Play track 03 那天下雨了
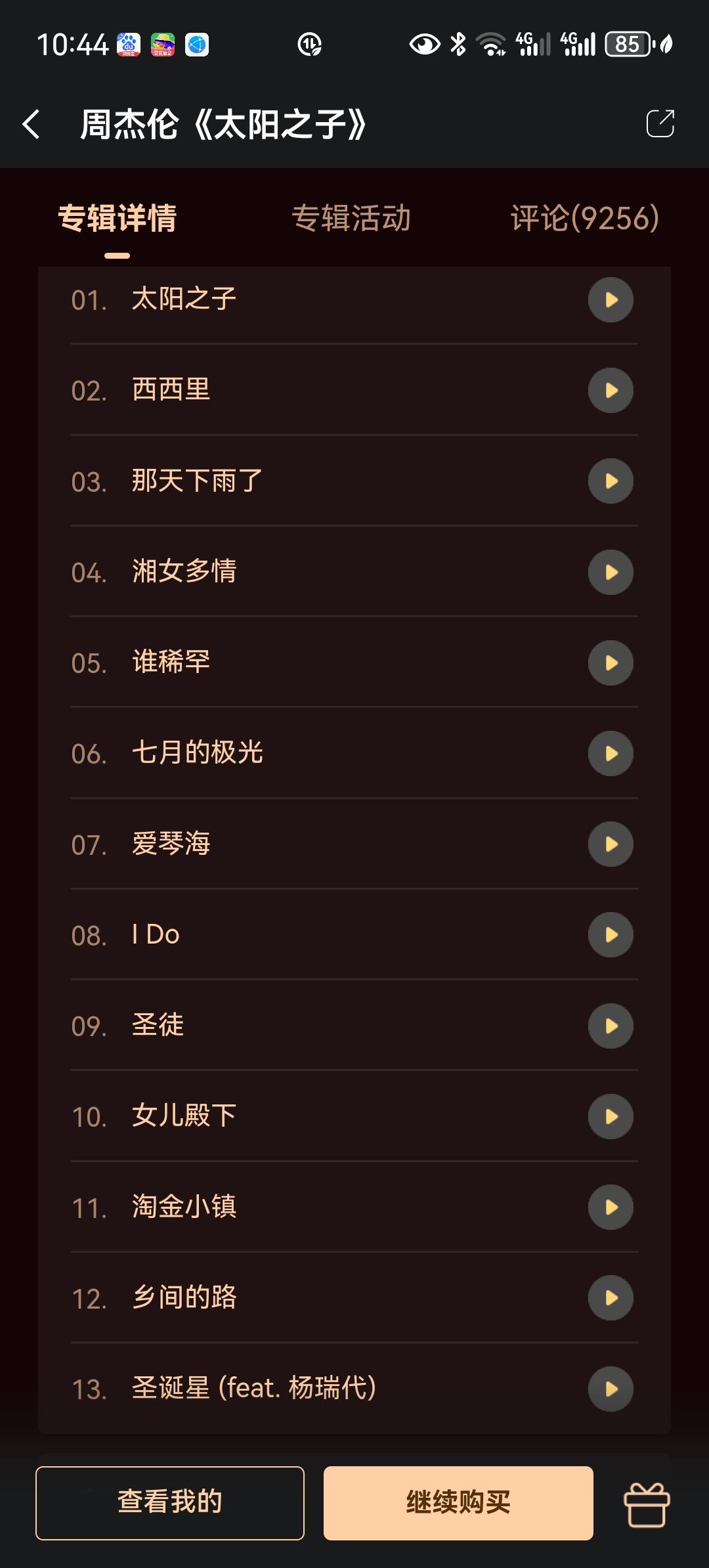Screen dimensions: 709x1568 click(x=610, y=481)
